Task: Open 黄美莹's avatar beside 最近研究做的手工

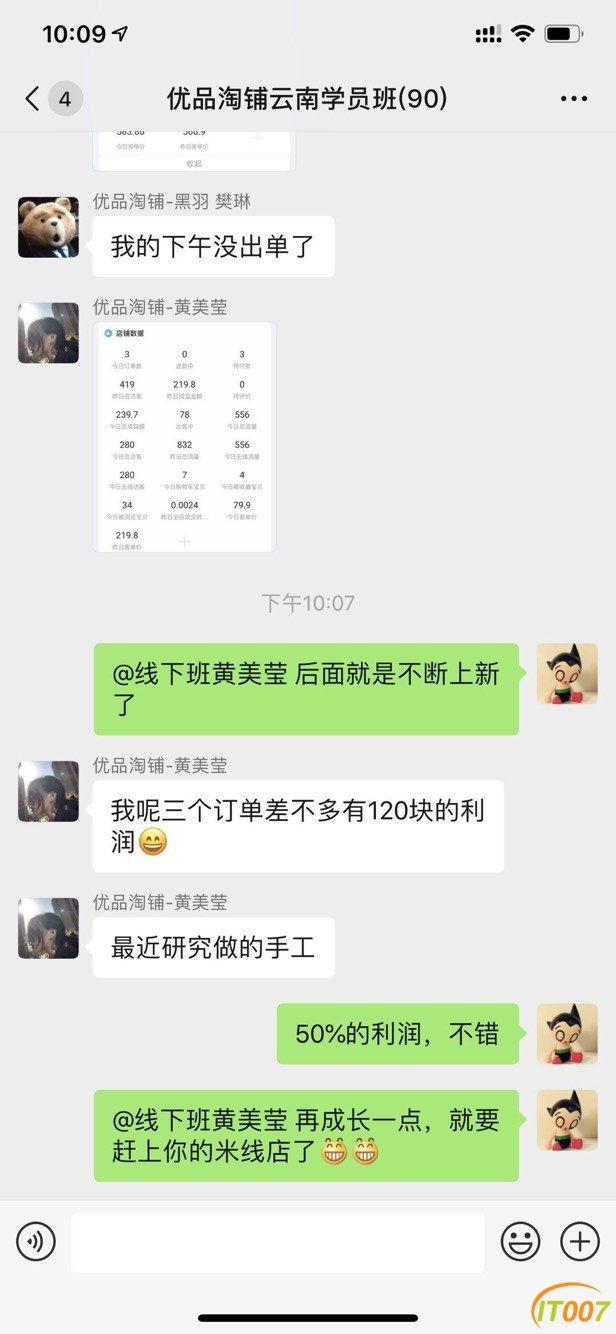Action: tap(48, 928)
